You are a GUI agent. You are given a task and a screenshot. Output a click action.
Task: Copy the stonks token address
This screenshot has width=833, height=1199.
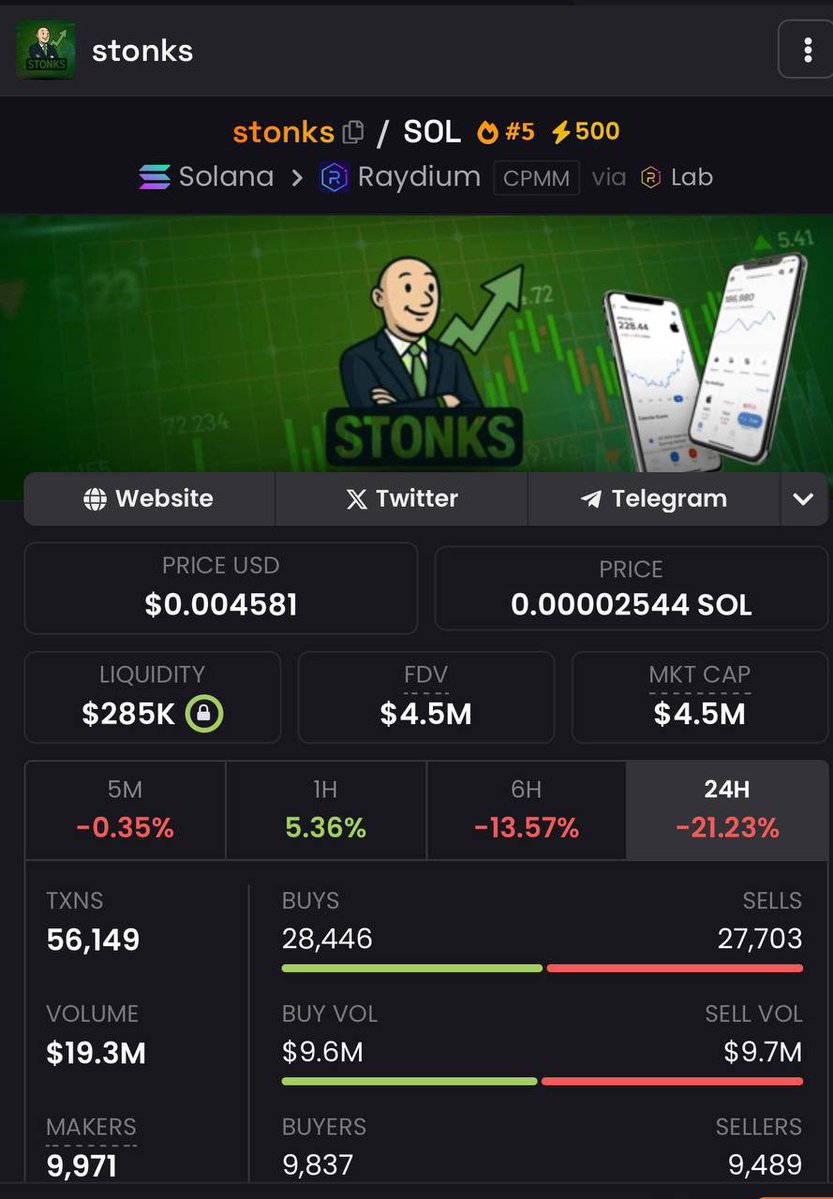[x=353, y=132]
